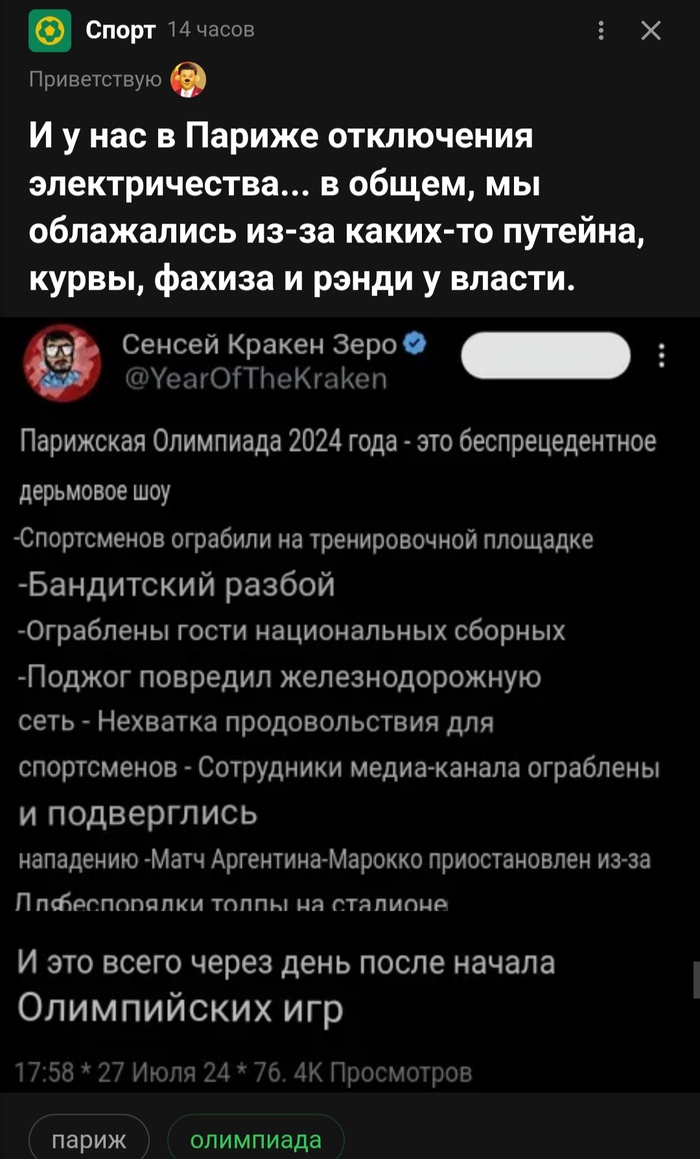This screenshot has width=700, height=1159.
Task: Open the post's overflow menu
Action: tap(601, 32)
